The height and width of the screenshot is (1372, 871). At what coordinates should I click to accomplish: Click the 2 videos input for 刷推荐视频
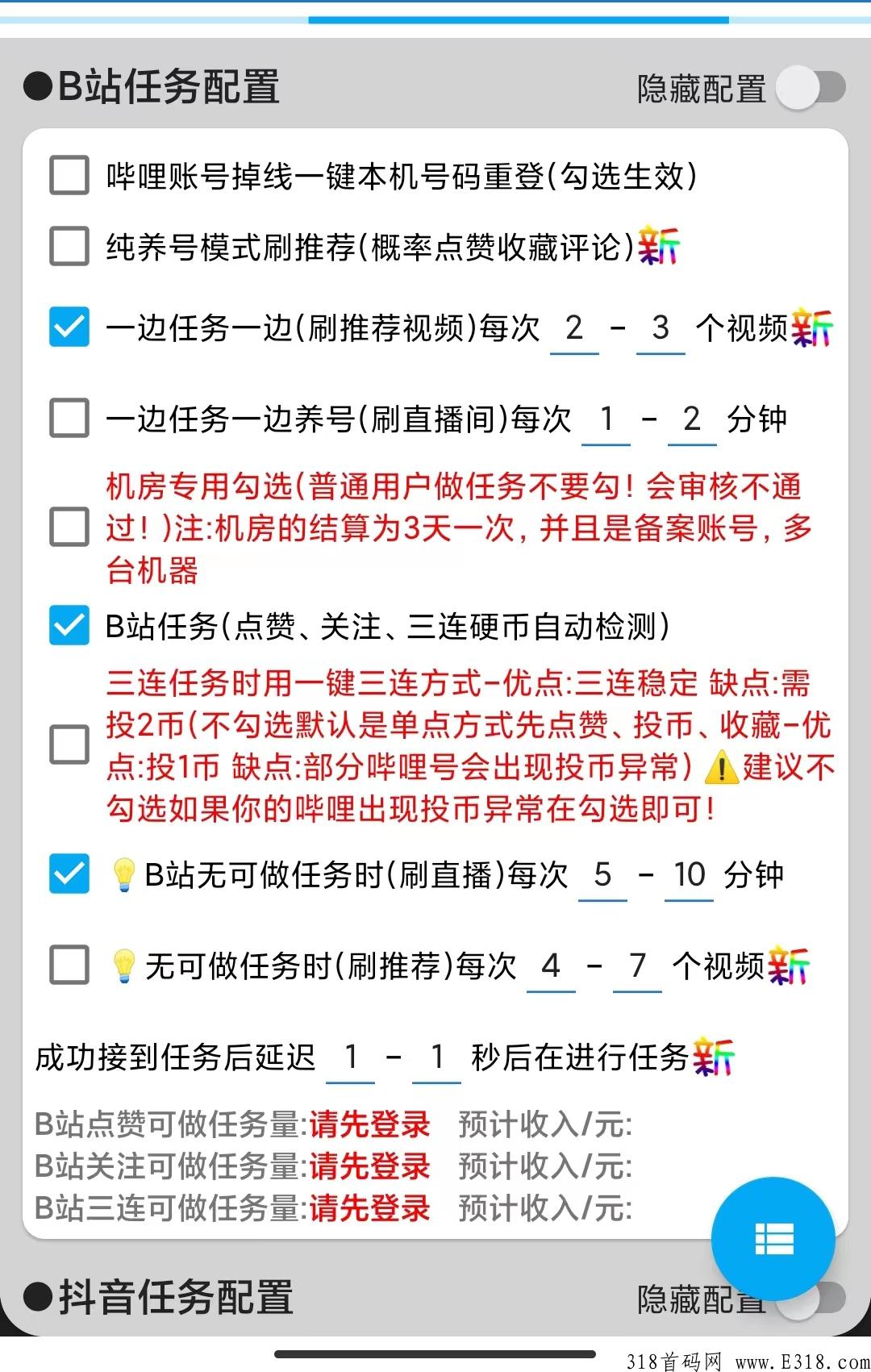pyautogui.click(x=573, y=329)
